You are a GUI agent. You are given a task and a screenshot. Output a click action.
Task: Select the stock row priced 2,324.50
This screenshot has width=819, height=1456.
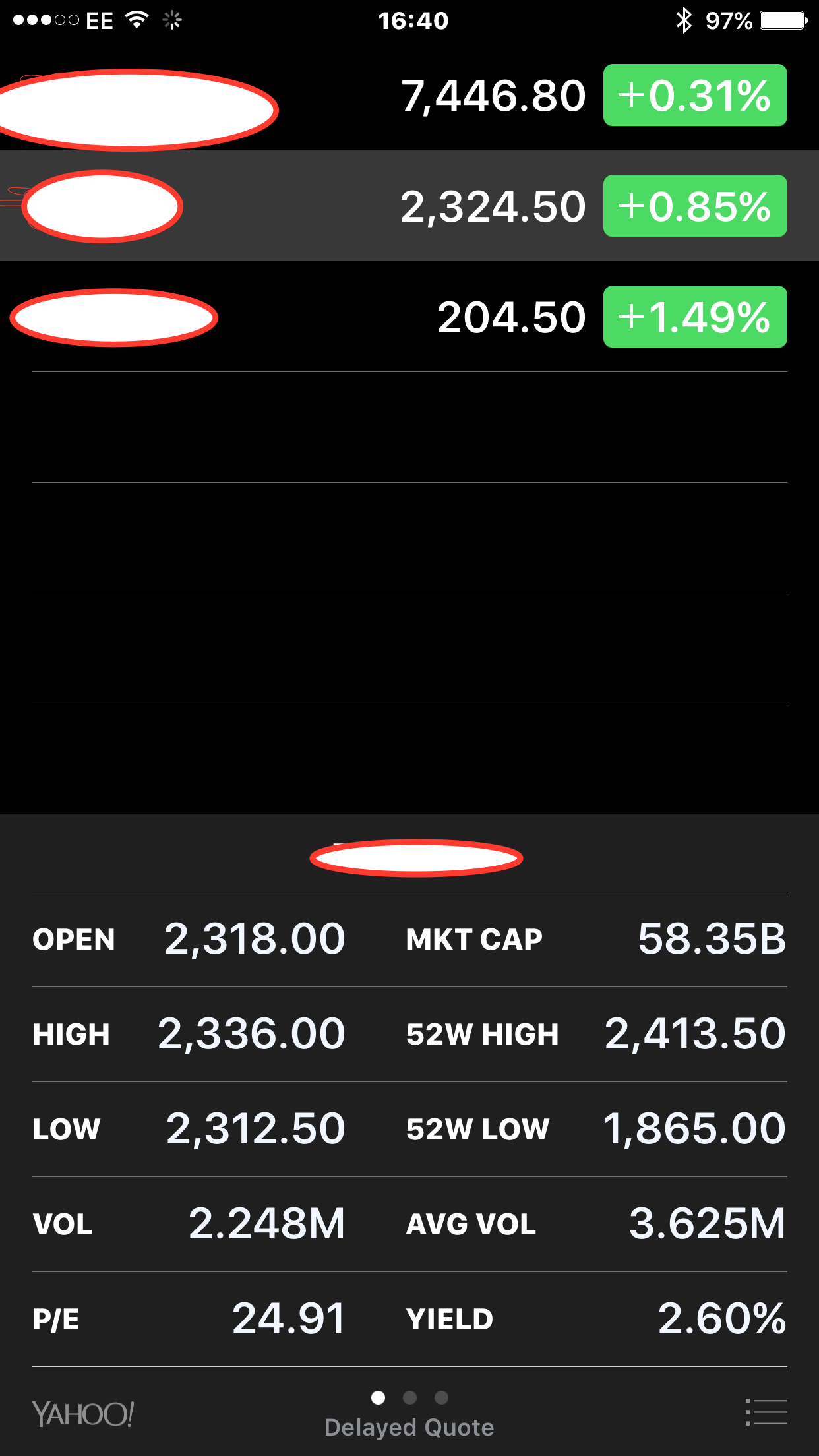click(x=409, y=206)
